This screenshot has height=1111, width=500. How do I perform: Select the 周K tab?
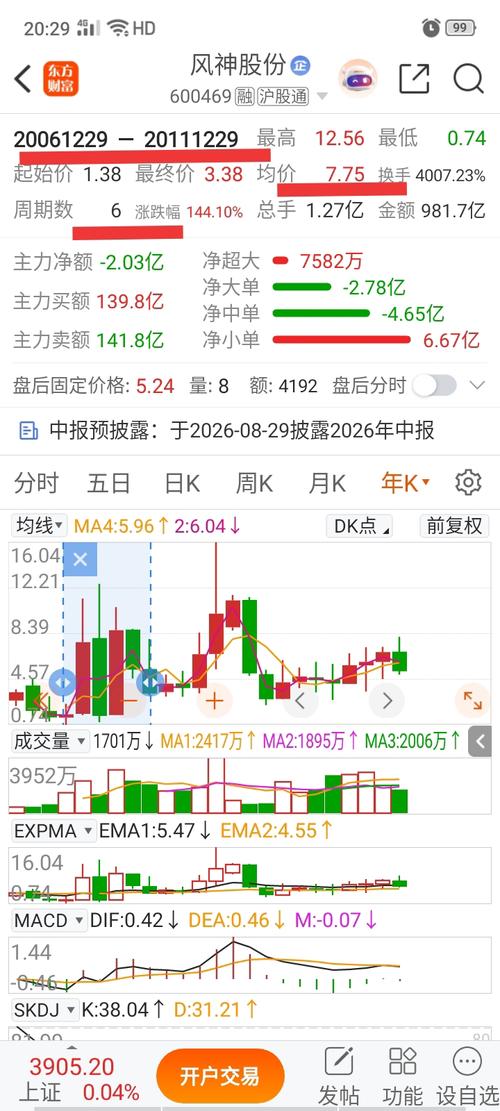254,483
